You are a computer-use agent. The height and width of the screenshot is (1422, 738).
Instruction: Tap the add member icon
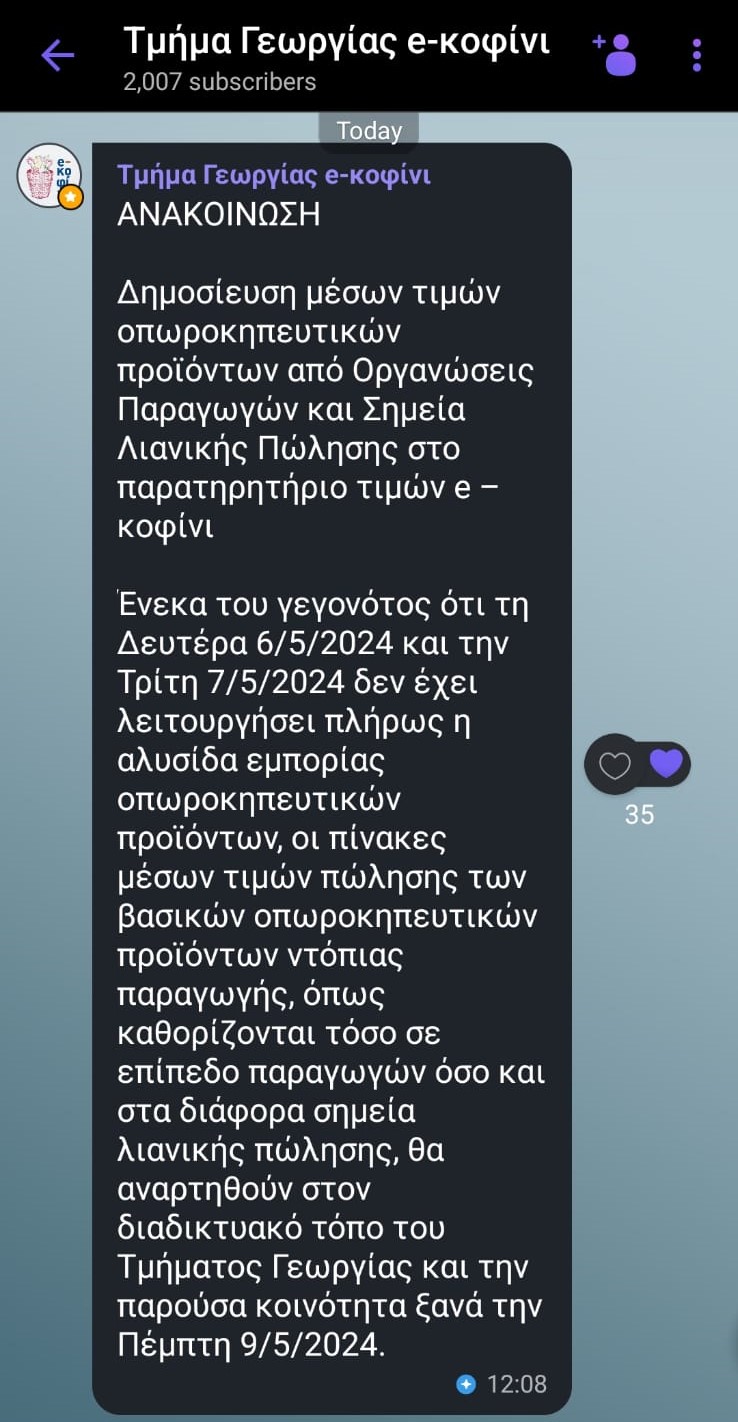click(615, 54)
